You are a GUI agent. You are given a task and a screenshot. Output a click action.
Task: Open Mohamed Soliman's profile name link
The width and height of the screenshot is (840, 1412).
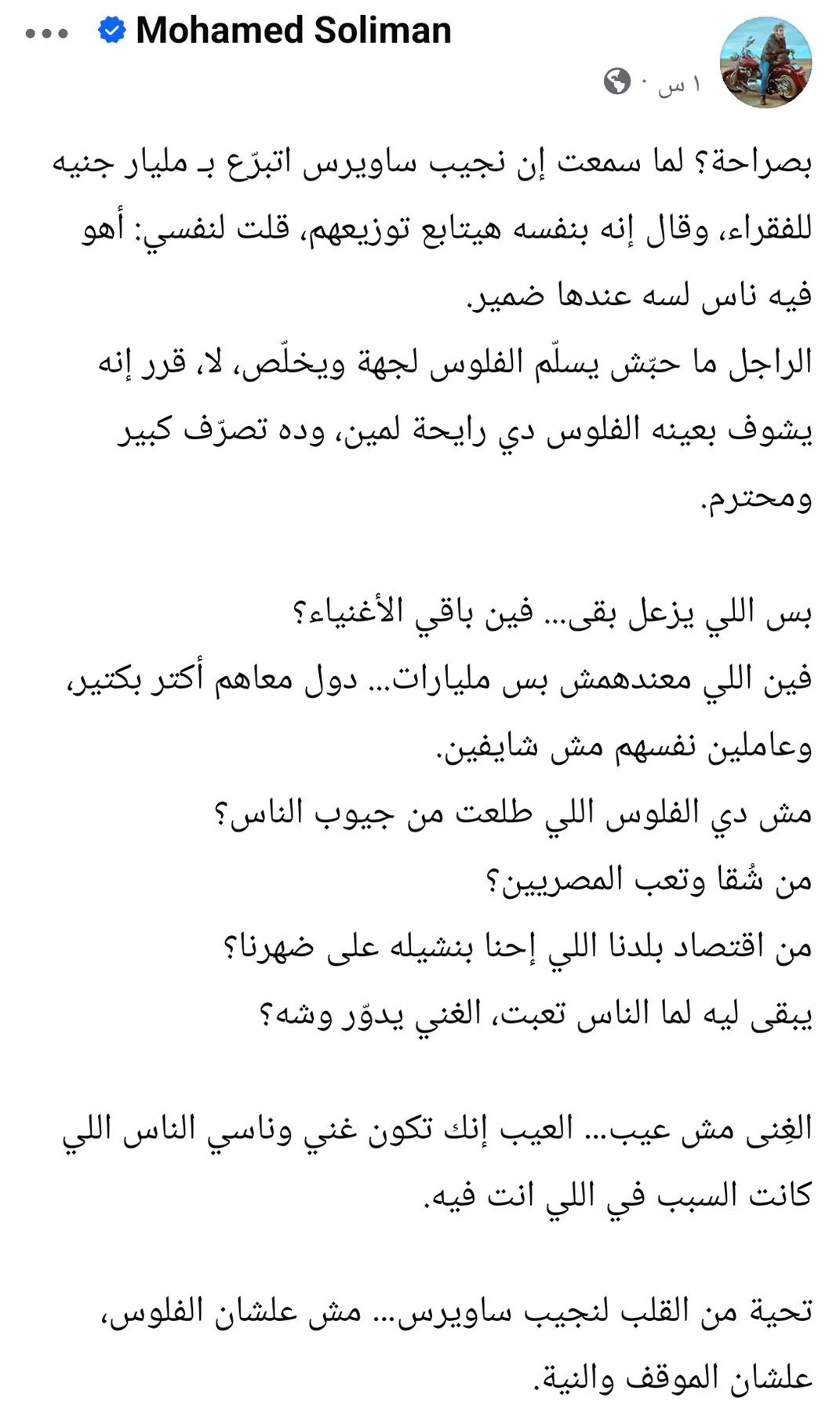click(293, 31)
